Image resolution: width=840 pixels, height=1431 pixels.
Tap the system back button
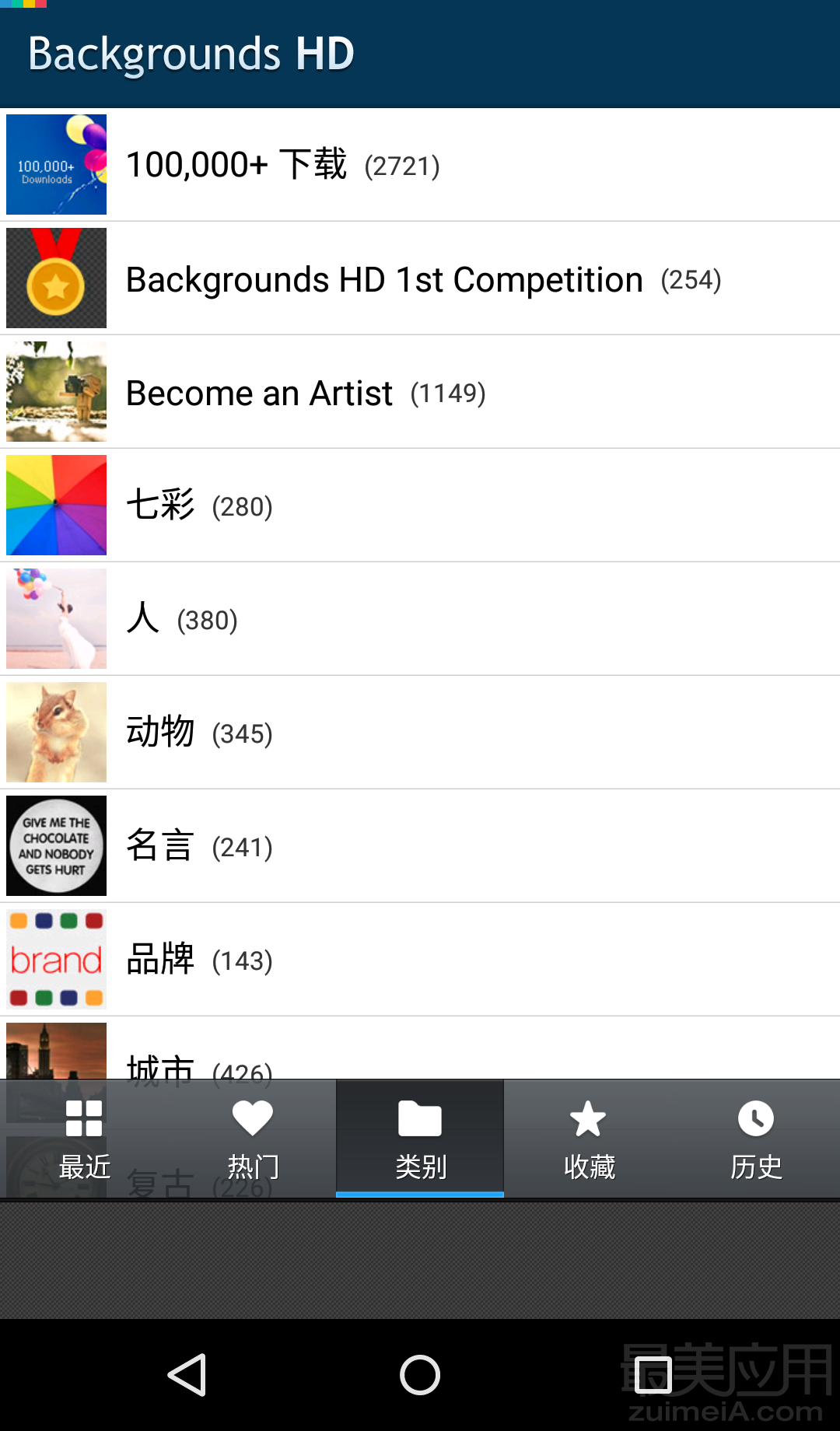(x=187, y=1374)
